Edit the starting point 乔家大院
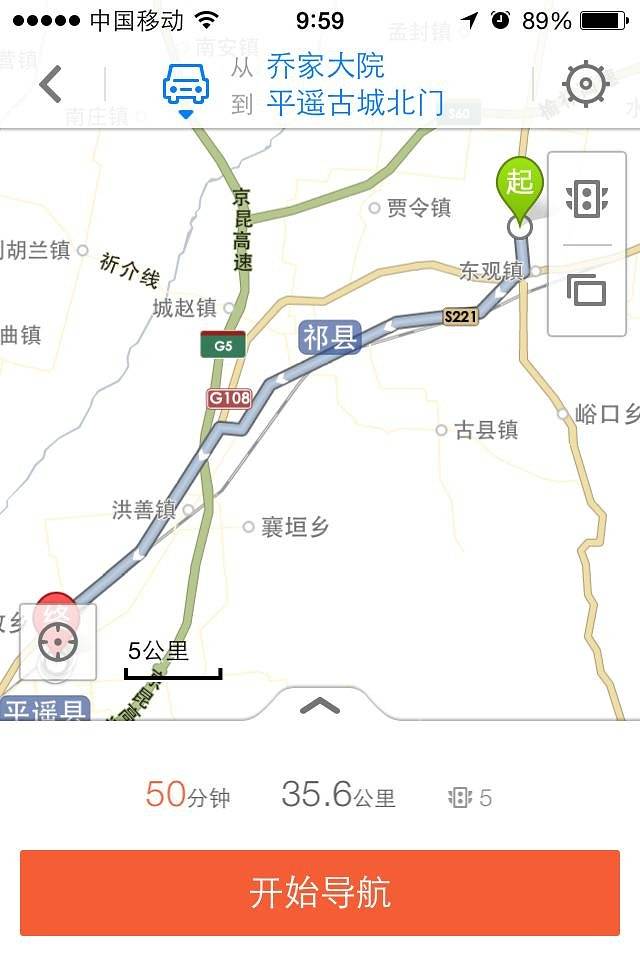This screenshot has width=640, height=960. [326, 67]
